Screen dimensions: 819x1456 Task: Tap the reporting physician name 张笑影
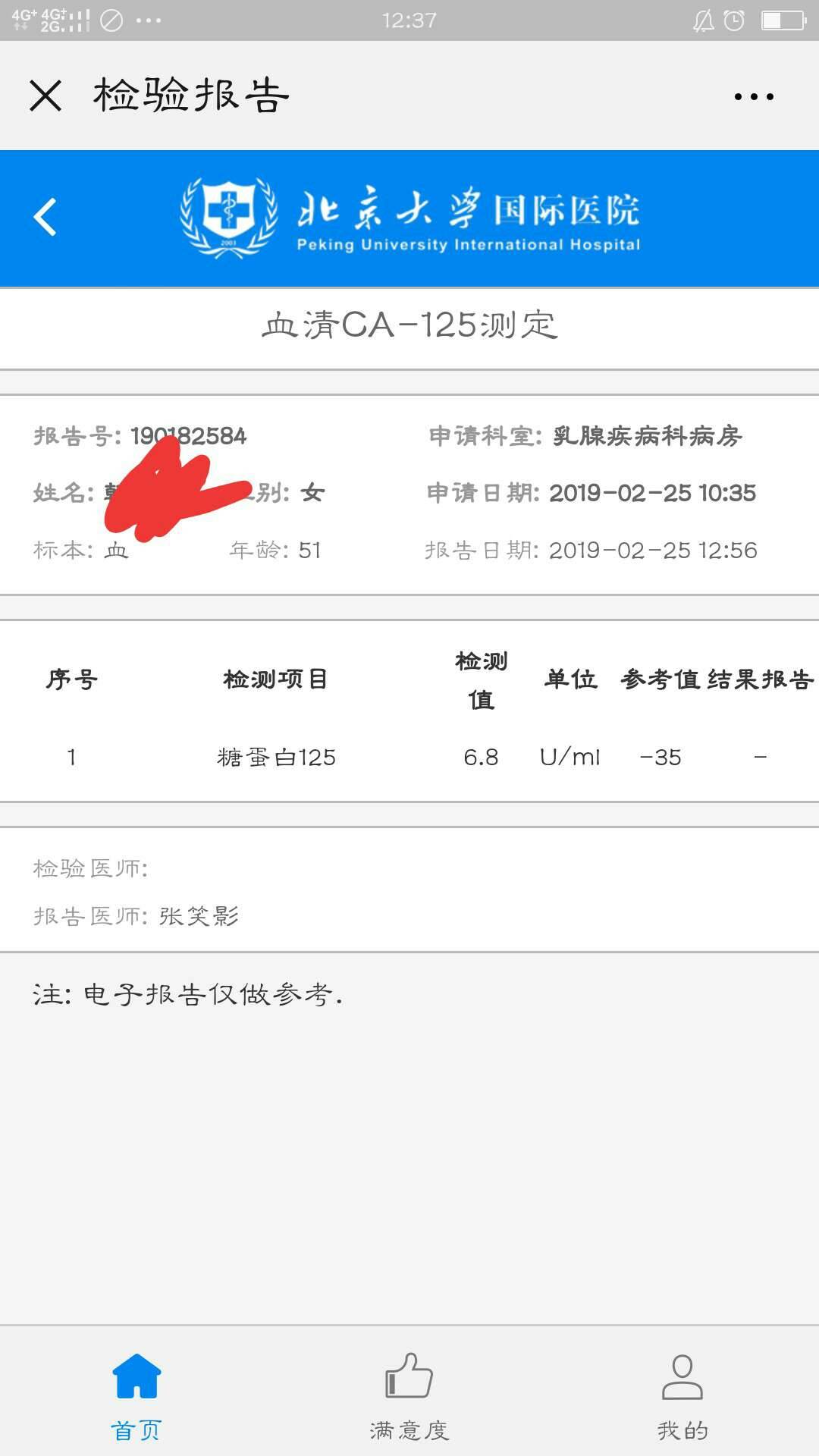(199, 915)
